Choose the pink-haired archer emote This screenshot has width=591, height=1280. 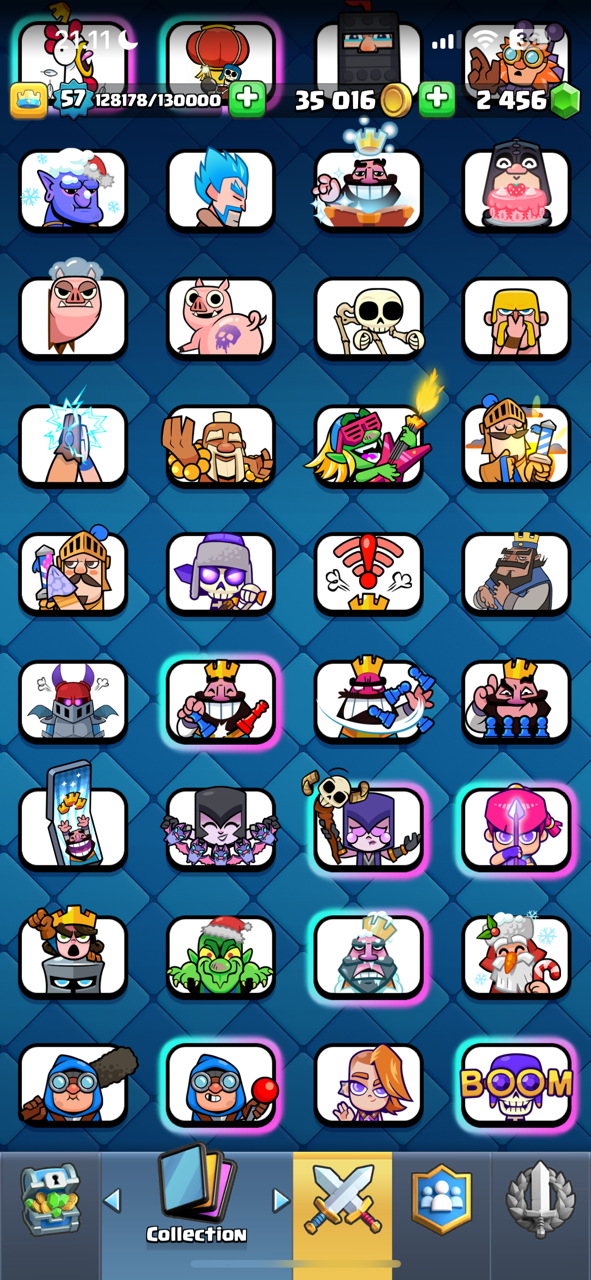516,828
